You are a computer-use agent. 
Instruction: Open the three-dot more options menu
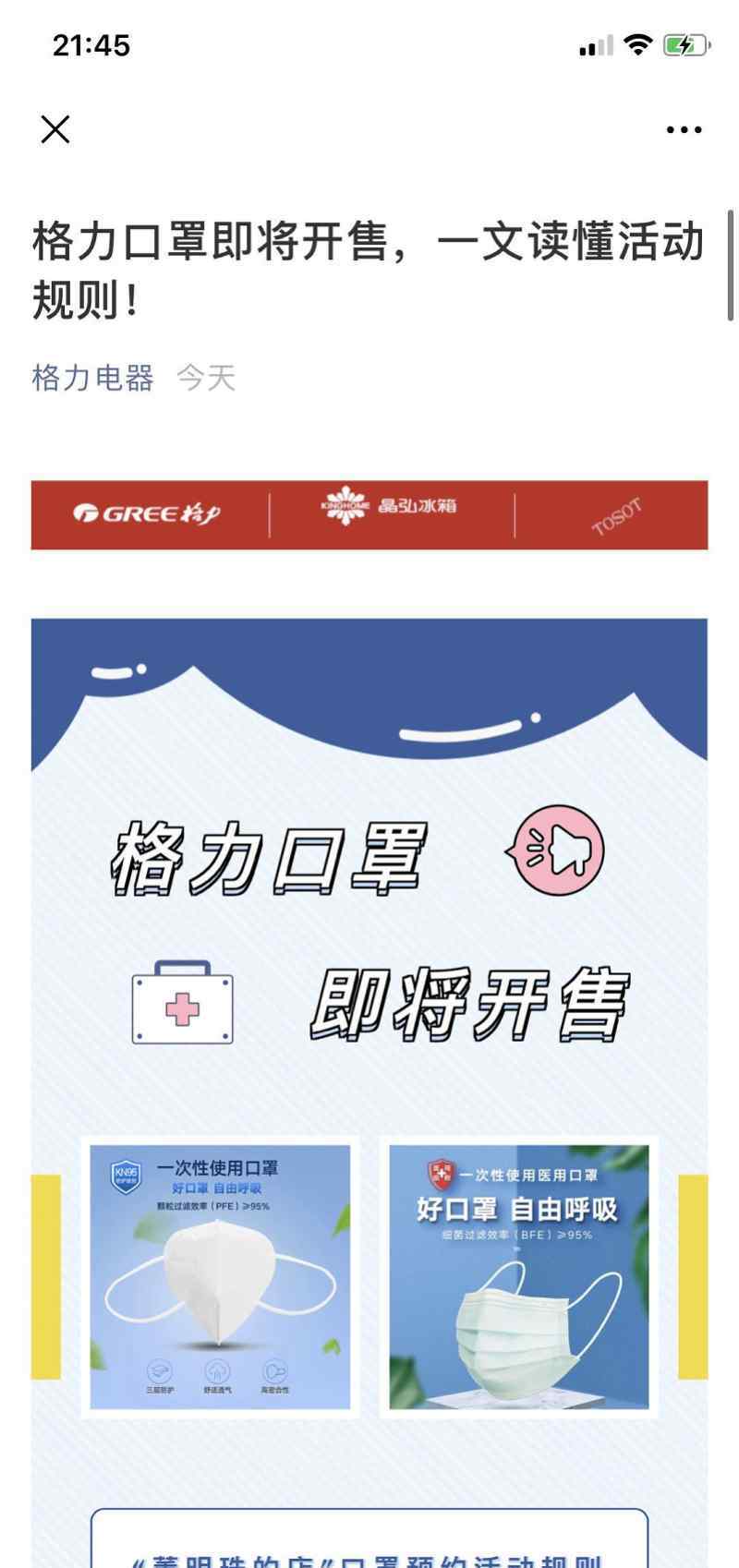click(684, 130)
